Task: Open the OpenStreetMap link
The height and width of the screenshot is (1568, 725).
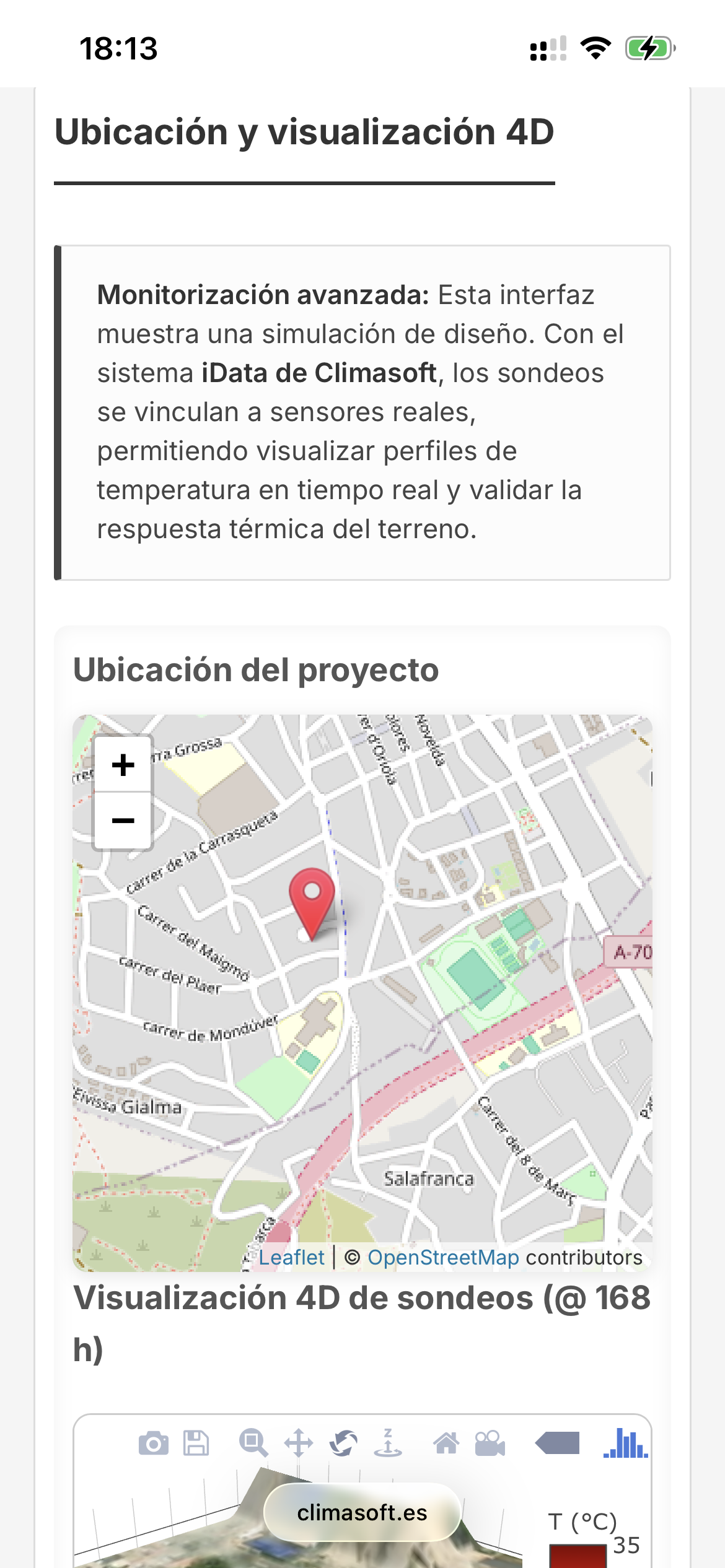Action: [443, 1257]
